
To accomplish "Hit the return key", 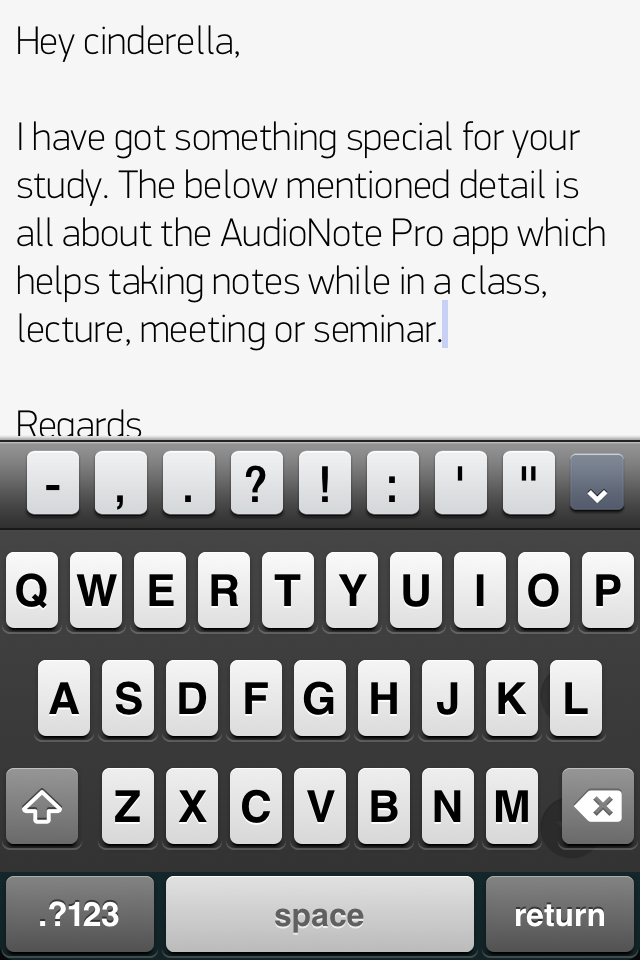I will (x=560, y=914).
